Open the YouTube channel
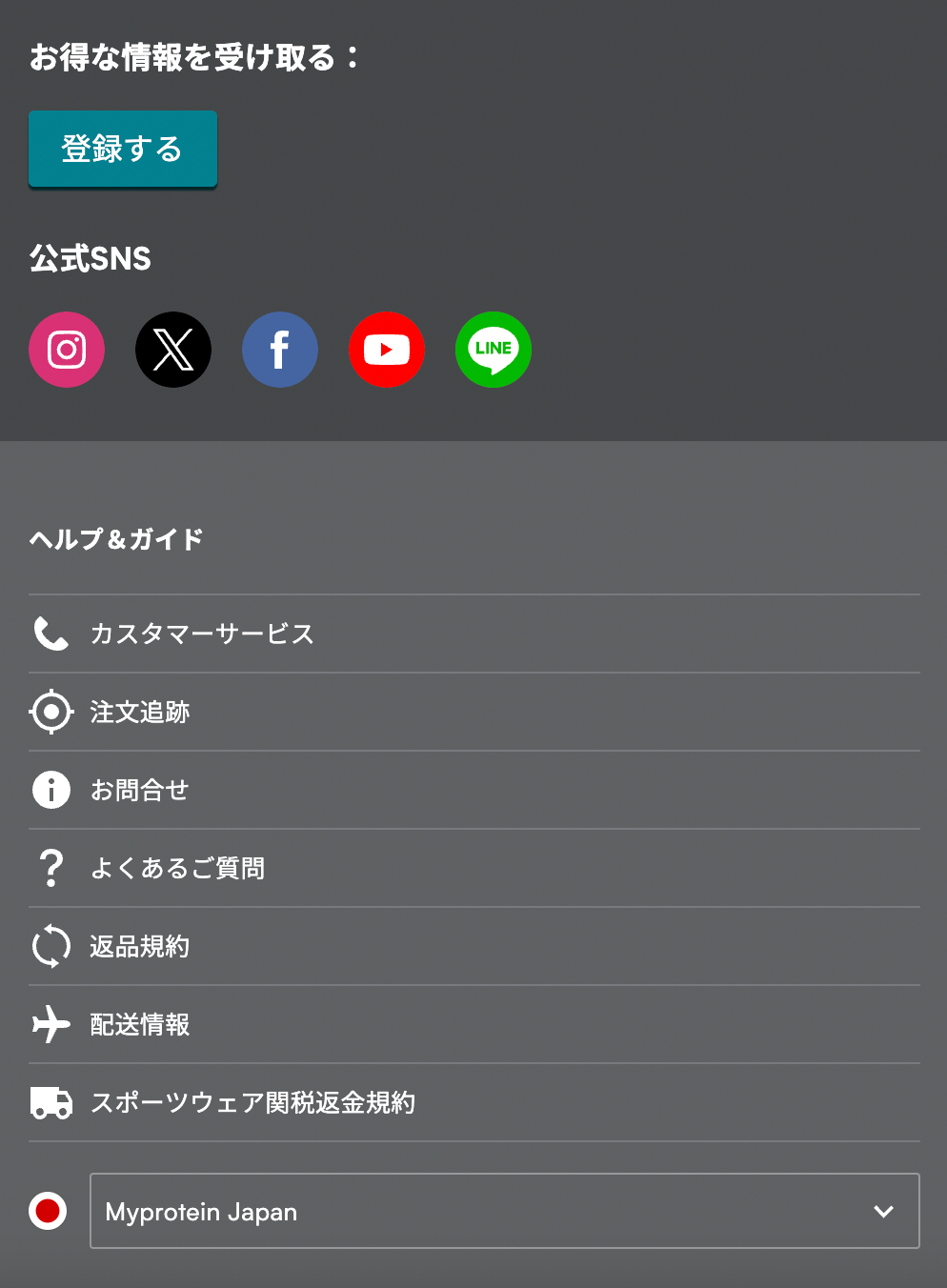This screenshot has height=1288, width=947. click(x=387, y=350)
